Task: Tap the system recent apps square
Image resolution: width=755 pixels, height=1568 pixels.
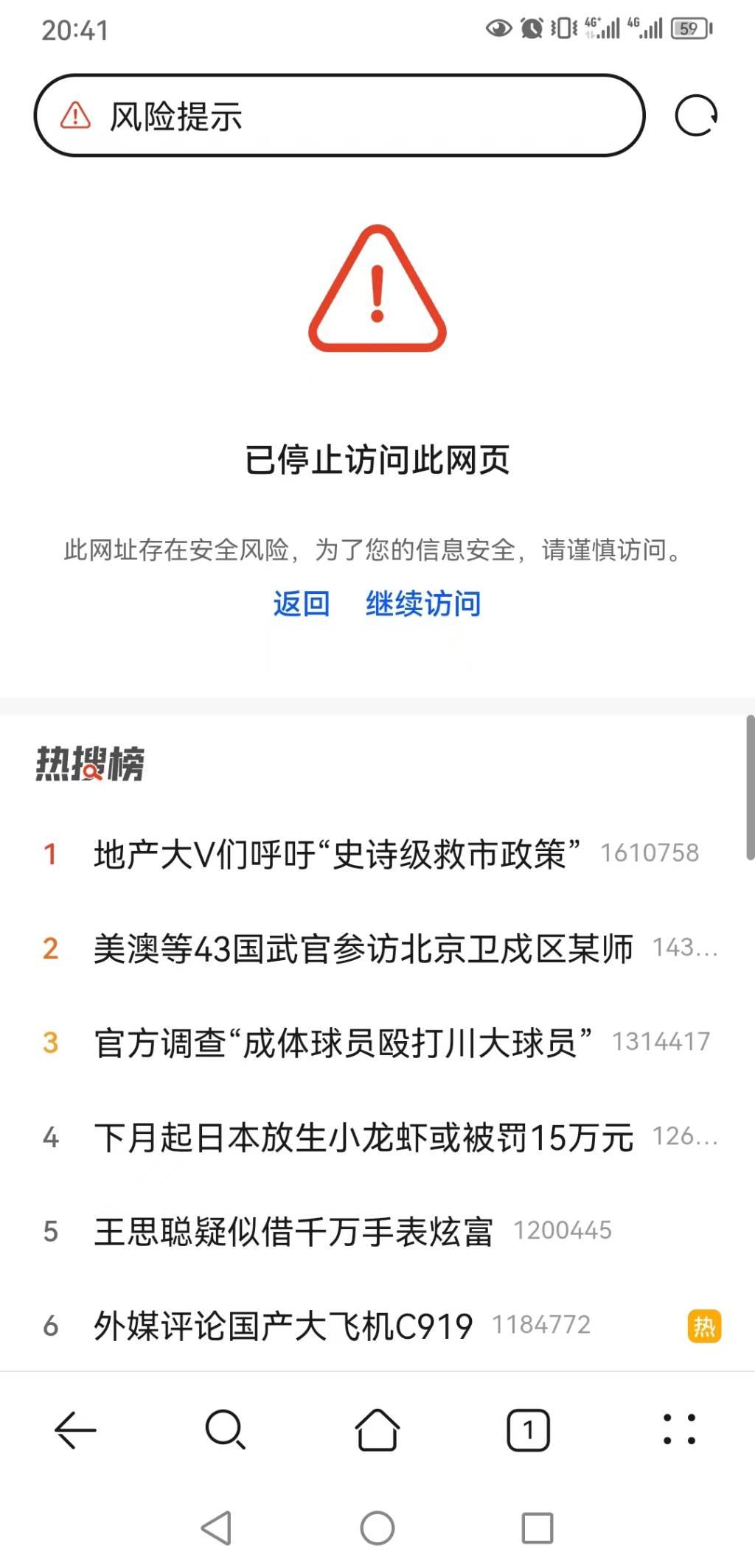Action: click(537, 1528)
